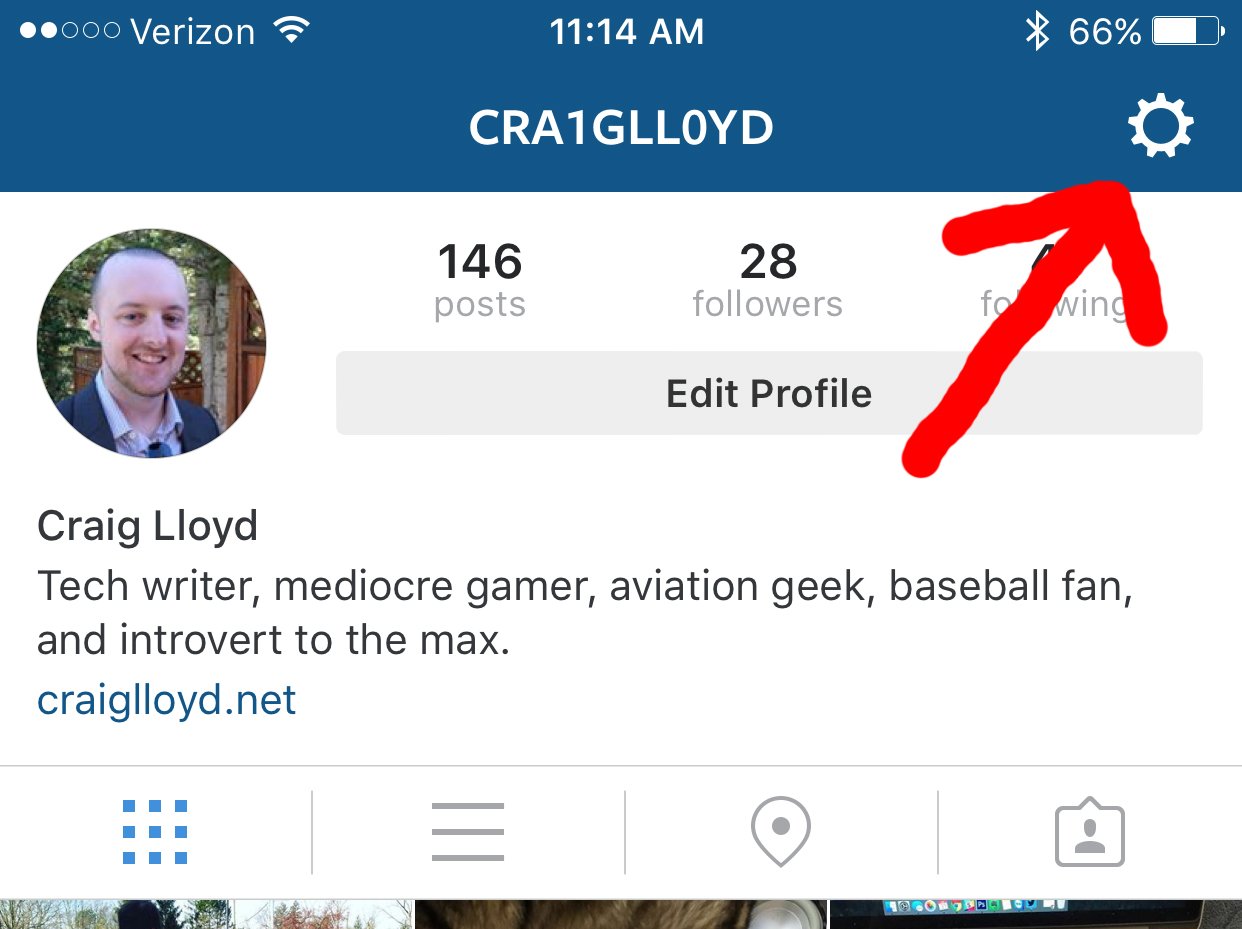Tap the Edit Profile button
This screenshot has width=1242, height=929.
768,393
